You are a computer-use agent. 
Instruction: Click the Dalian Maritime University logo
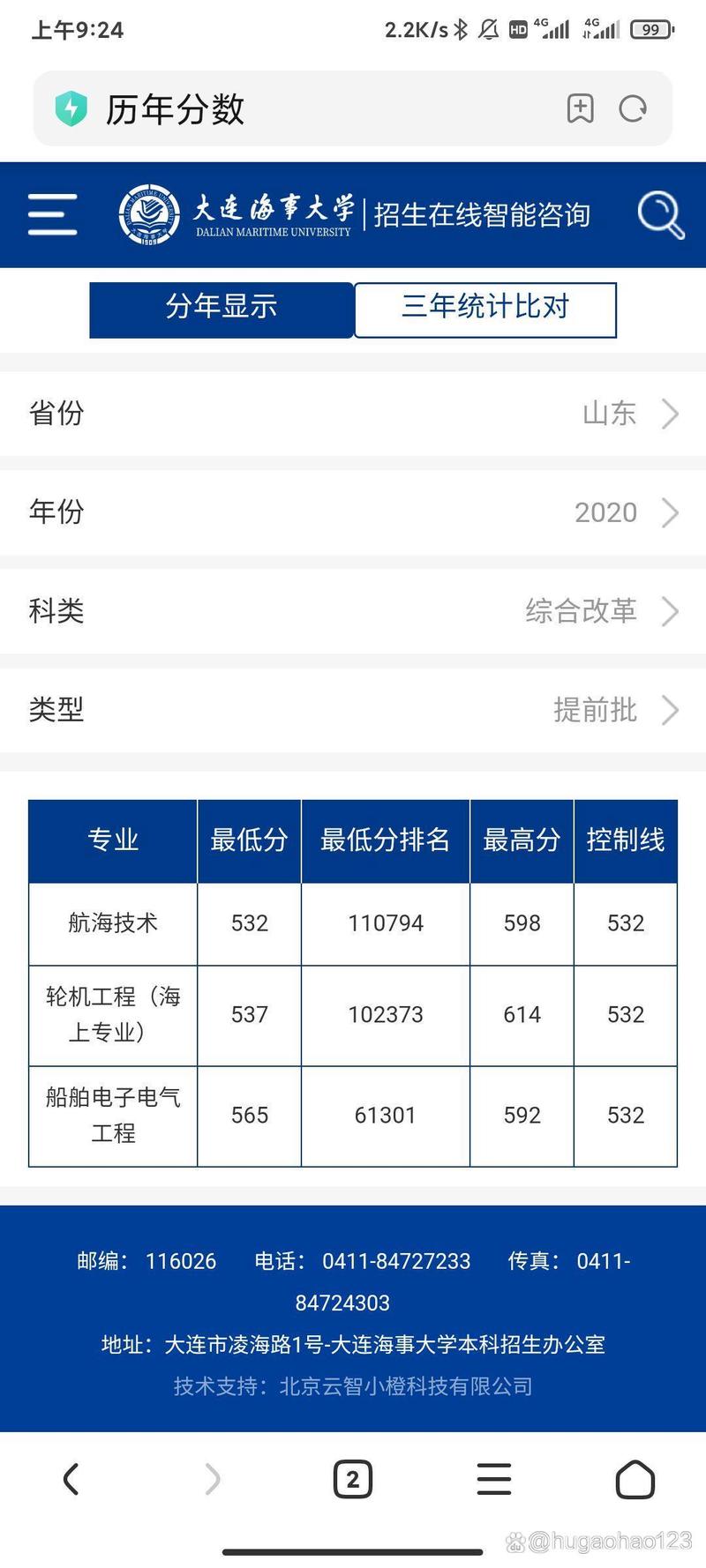(148, 213)
